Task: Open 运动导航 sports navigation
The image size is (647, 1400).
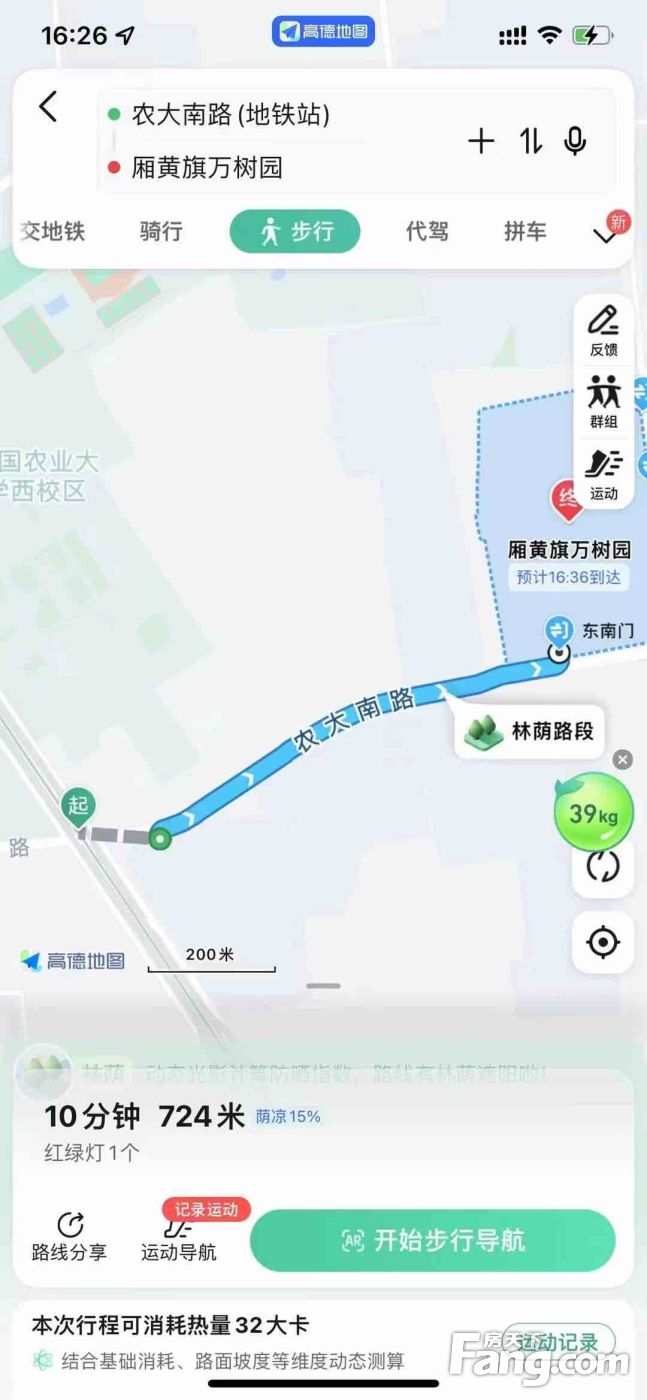Action: point(178,1236)
